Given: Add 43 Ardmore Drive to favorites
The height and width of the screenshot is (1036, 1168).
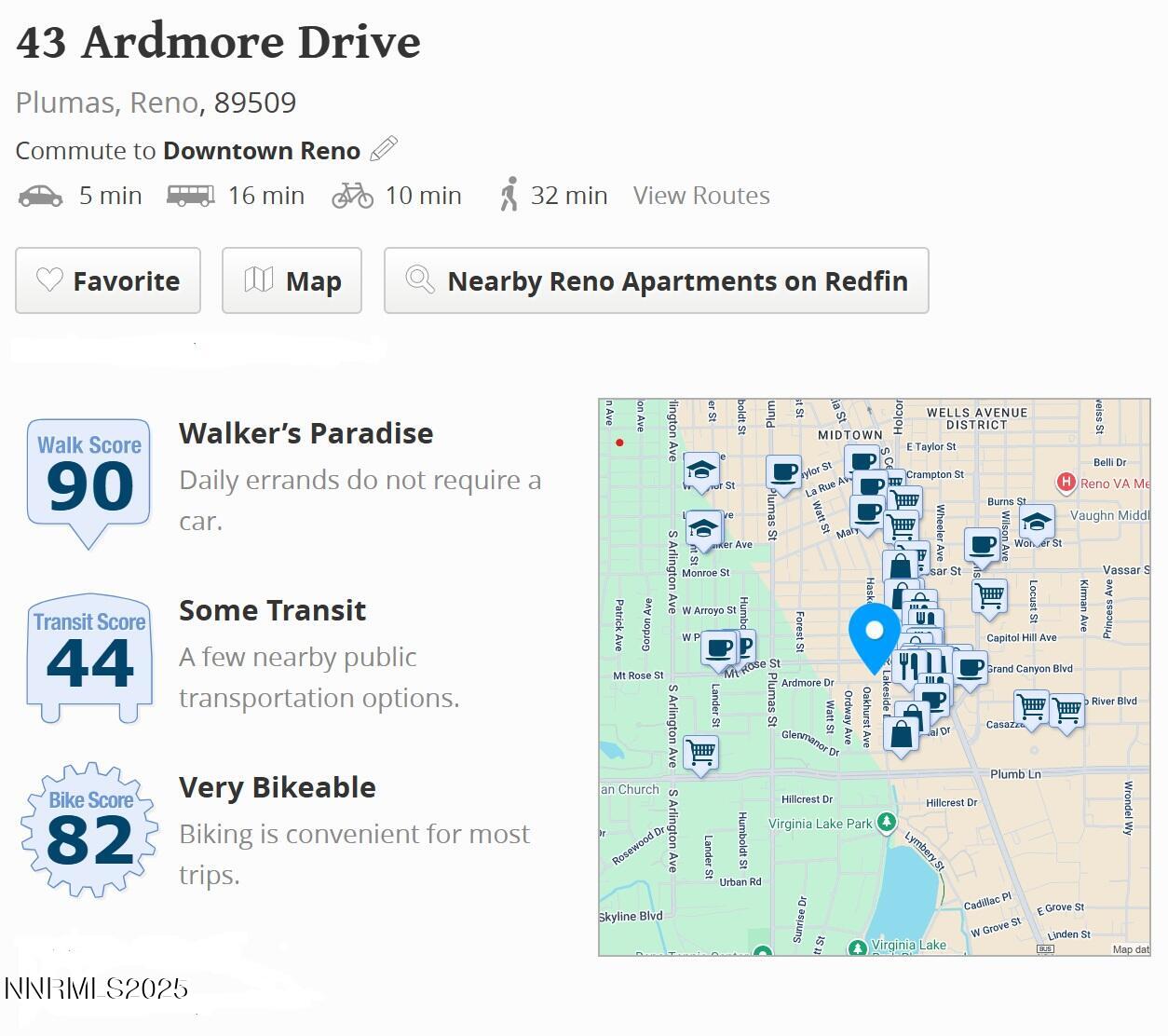Looking at the screenshot, I should pyautogui.click(x=108, y=280).
